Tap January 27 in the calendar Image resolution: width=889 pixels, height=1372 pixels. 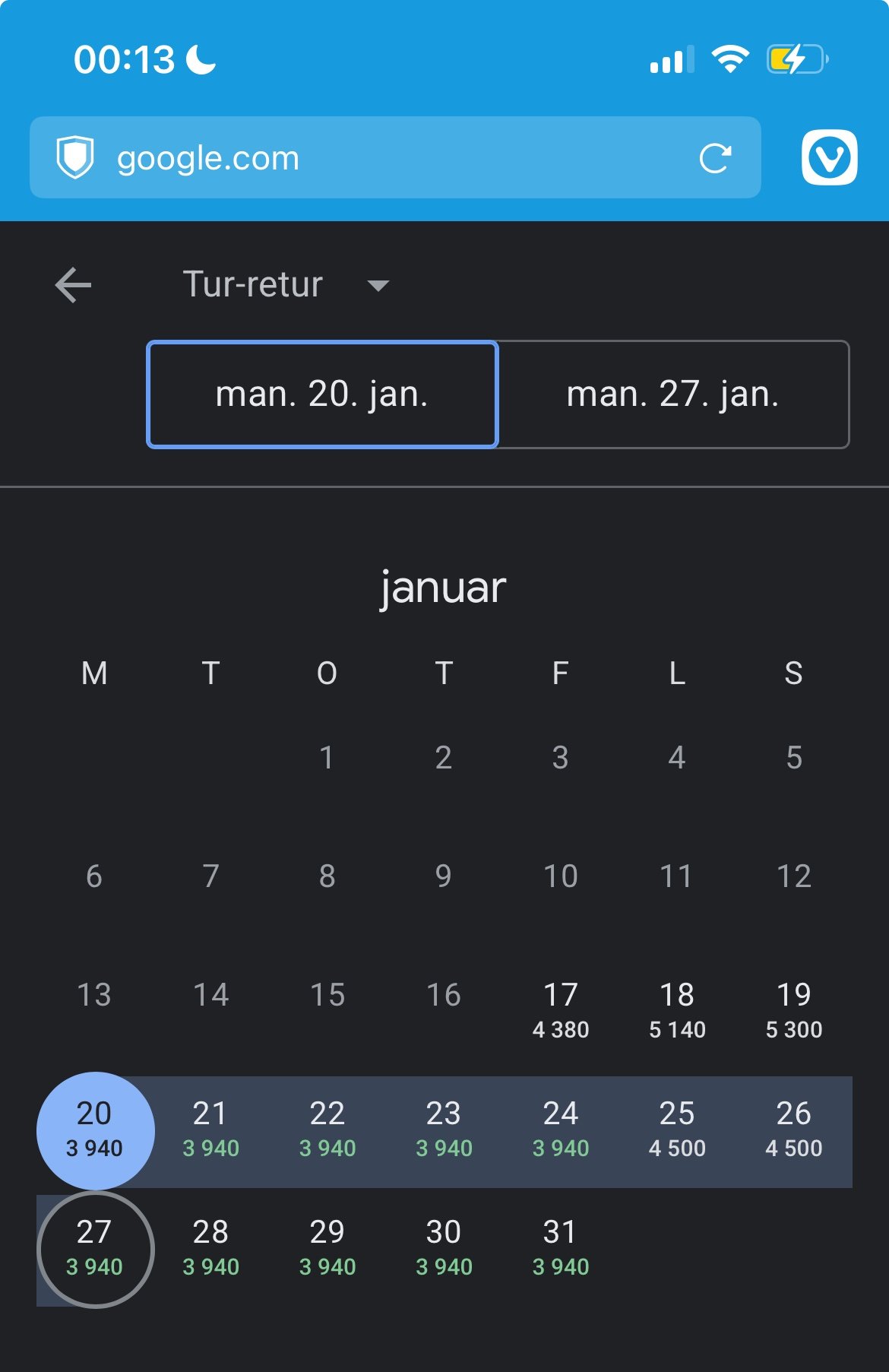click(95, 1248)
